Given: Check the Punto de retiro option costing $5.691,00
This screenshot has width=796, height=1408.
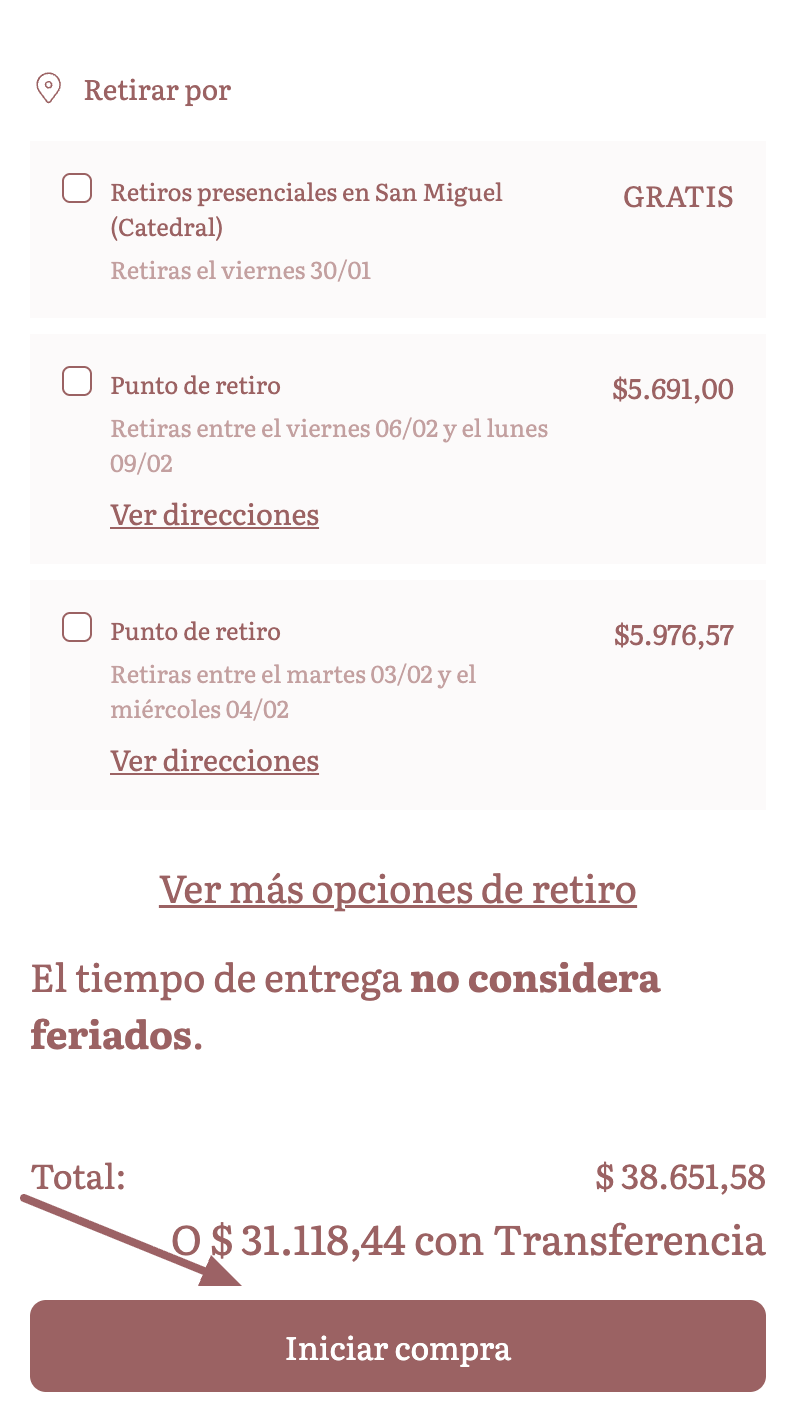Looking at the screenshot, I should pos(77,381).
